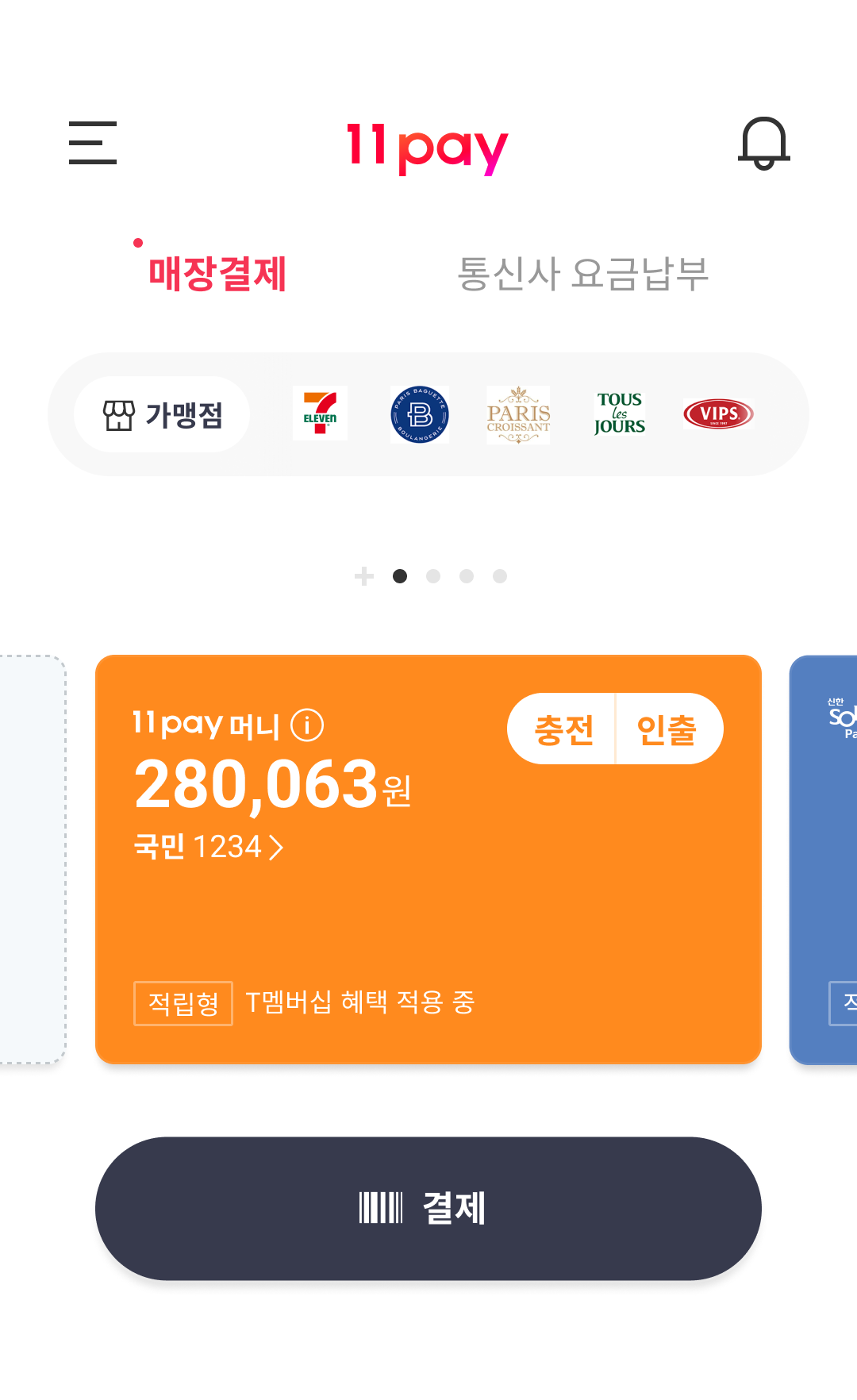
Task: Select the VIPS merchant logo
Action: click(718, 413)
